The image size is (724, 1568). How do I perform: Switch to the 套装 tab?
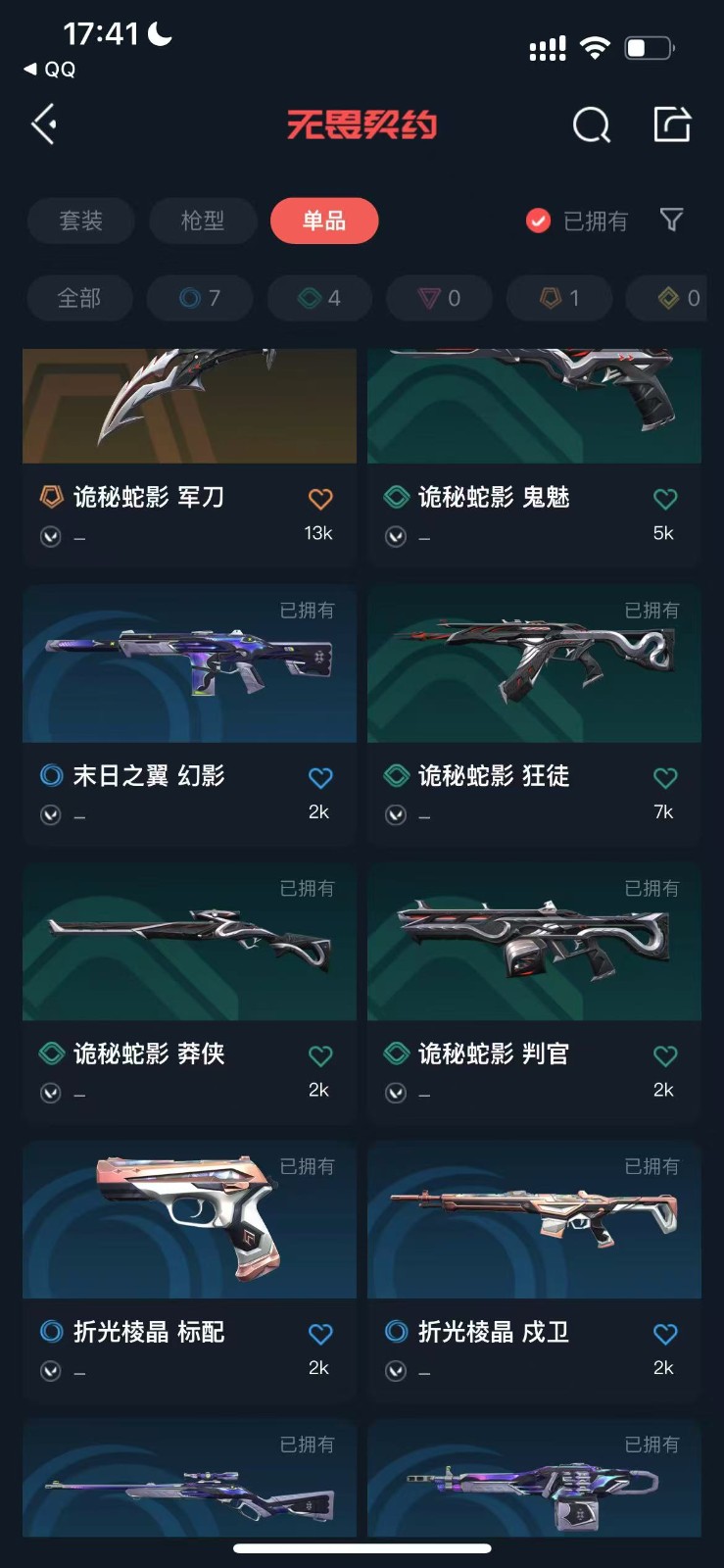click(80, 220)
